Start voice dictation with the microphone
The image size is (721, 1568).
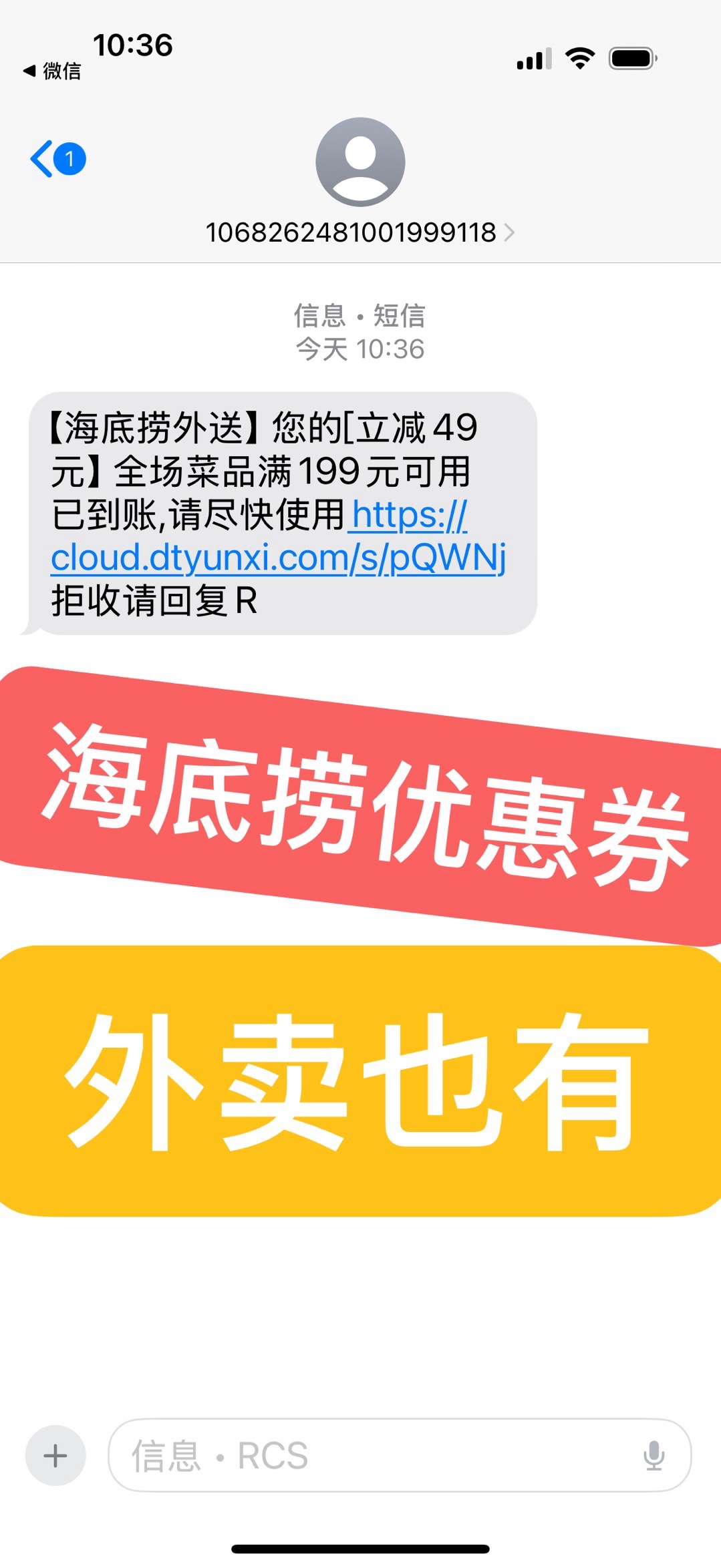(654, 1456)
